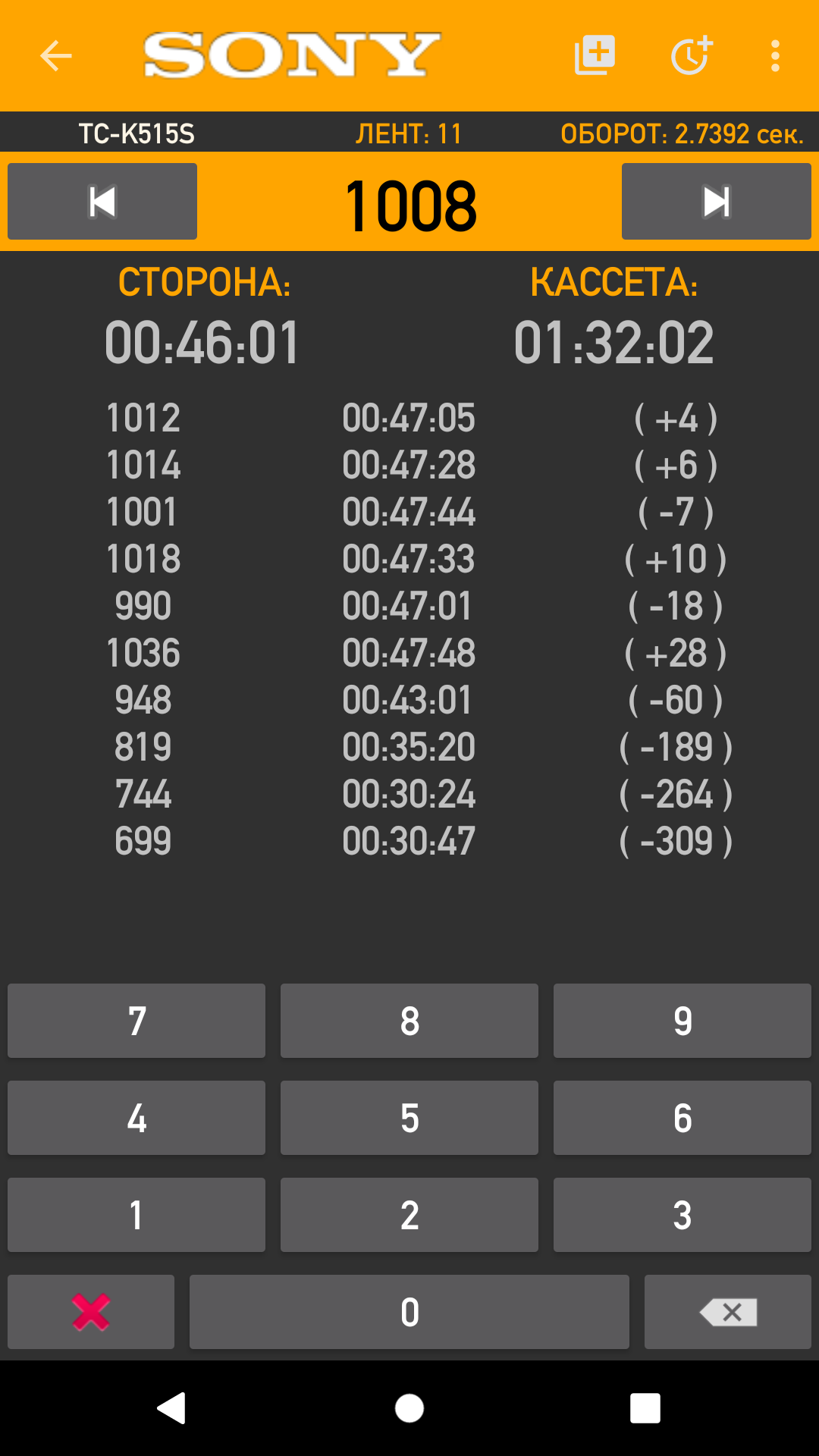Enter digit 4 on the keypad
Viewport: 819px width, 1456px height.
[x=136, y=1118]
